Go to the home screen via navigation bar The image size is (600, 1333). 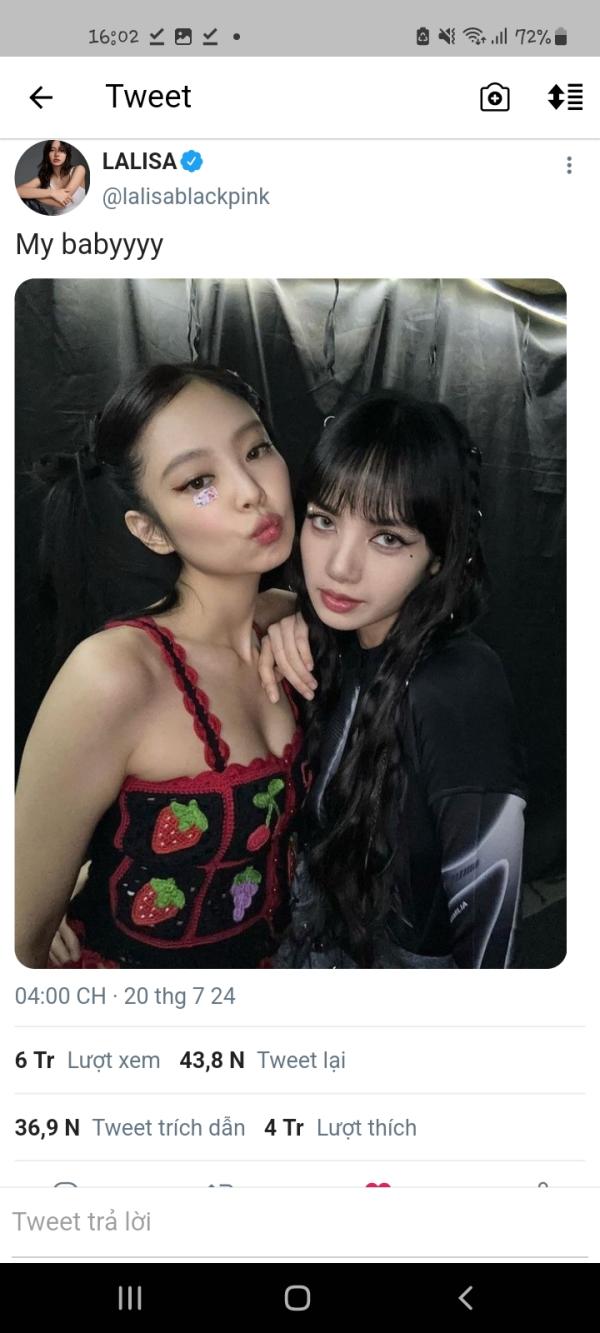tap(297, 1298)
